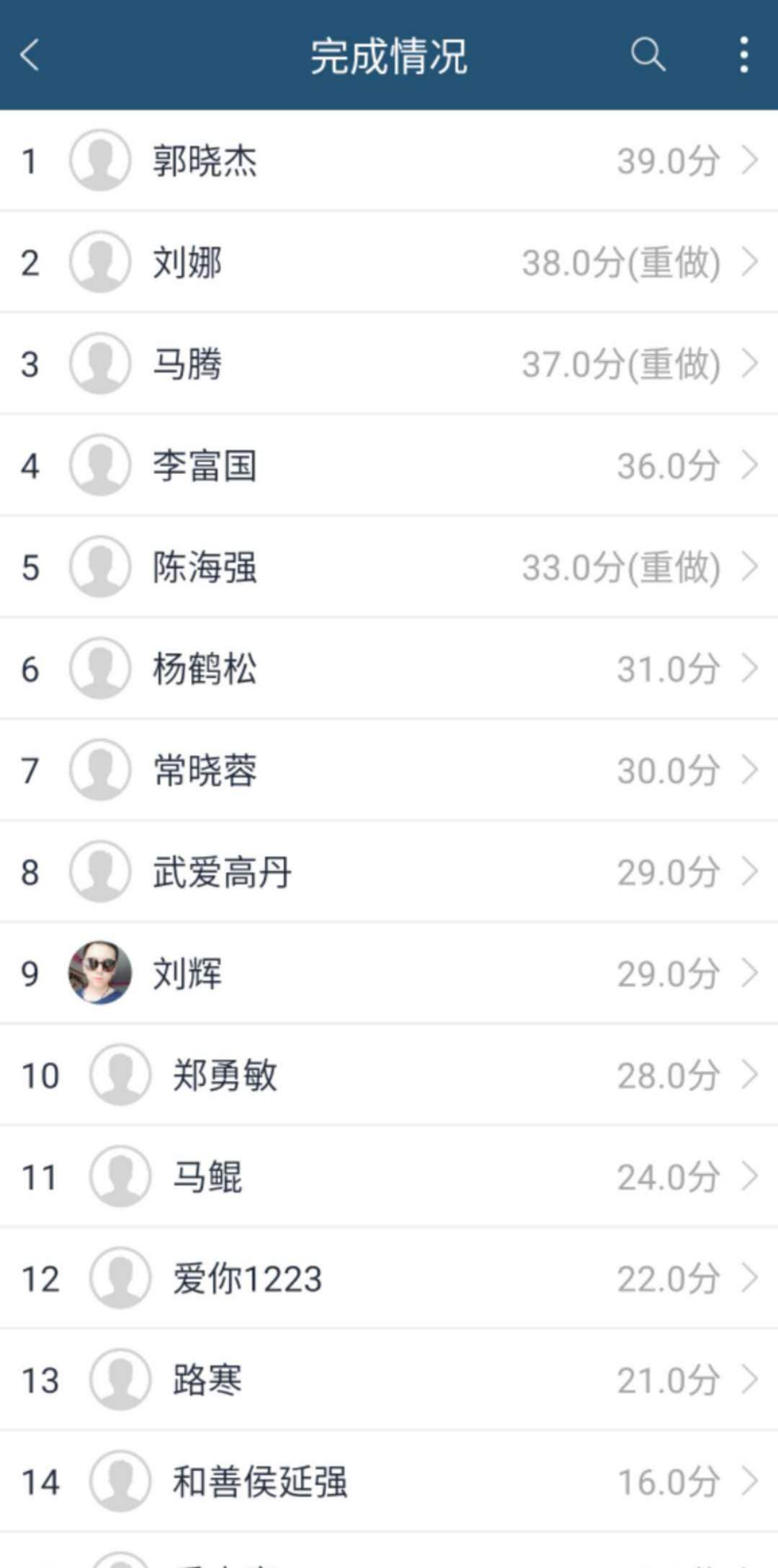Open the three-dot overflow menu
The height and width of the screenshot is (1568, 778).
coord(743,55)
